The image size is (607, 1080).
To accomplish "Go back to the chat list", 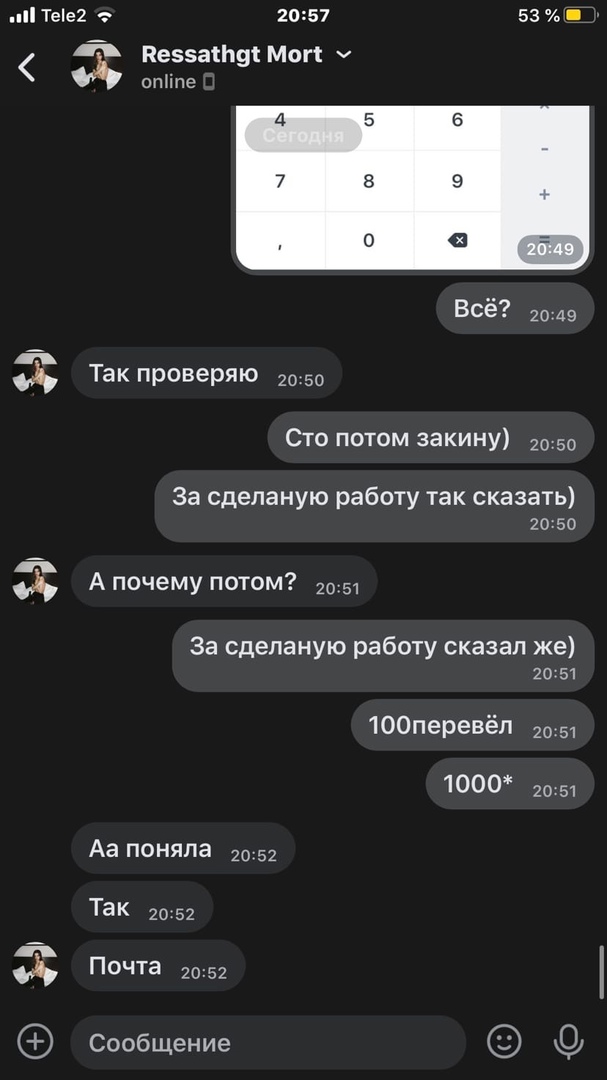I will tap(27, 67).
